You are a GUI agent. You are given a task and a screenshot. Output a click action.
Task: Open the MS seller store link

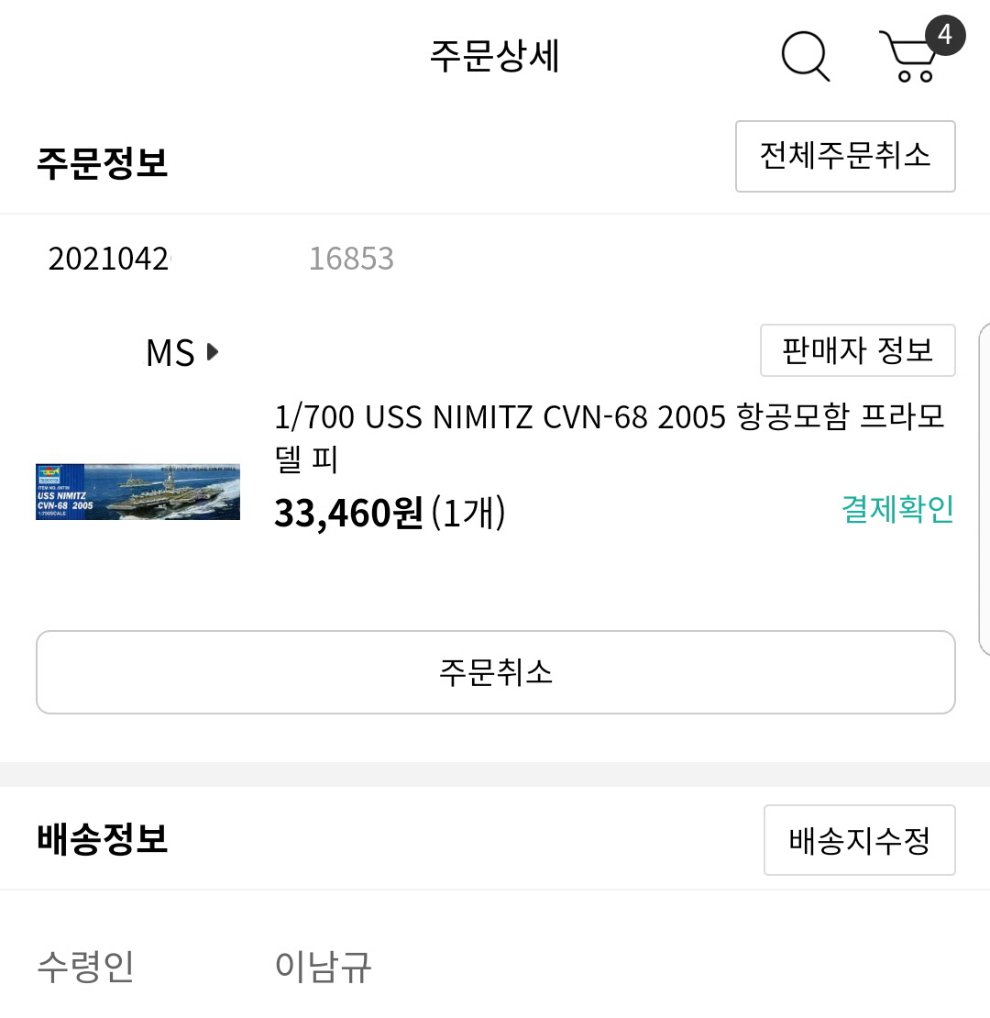pos(181,352)
